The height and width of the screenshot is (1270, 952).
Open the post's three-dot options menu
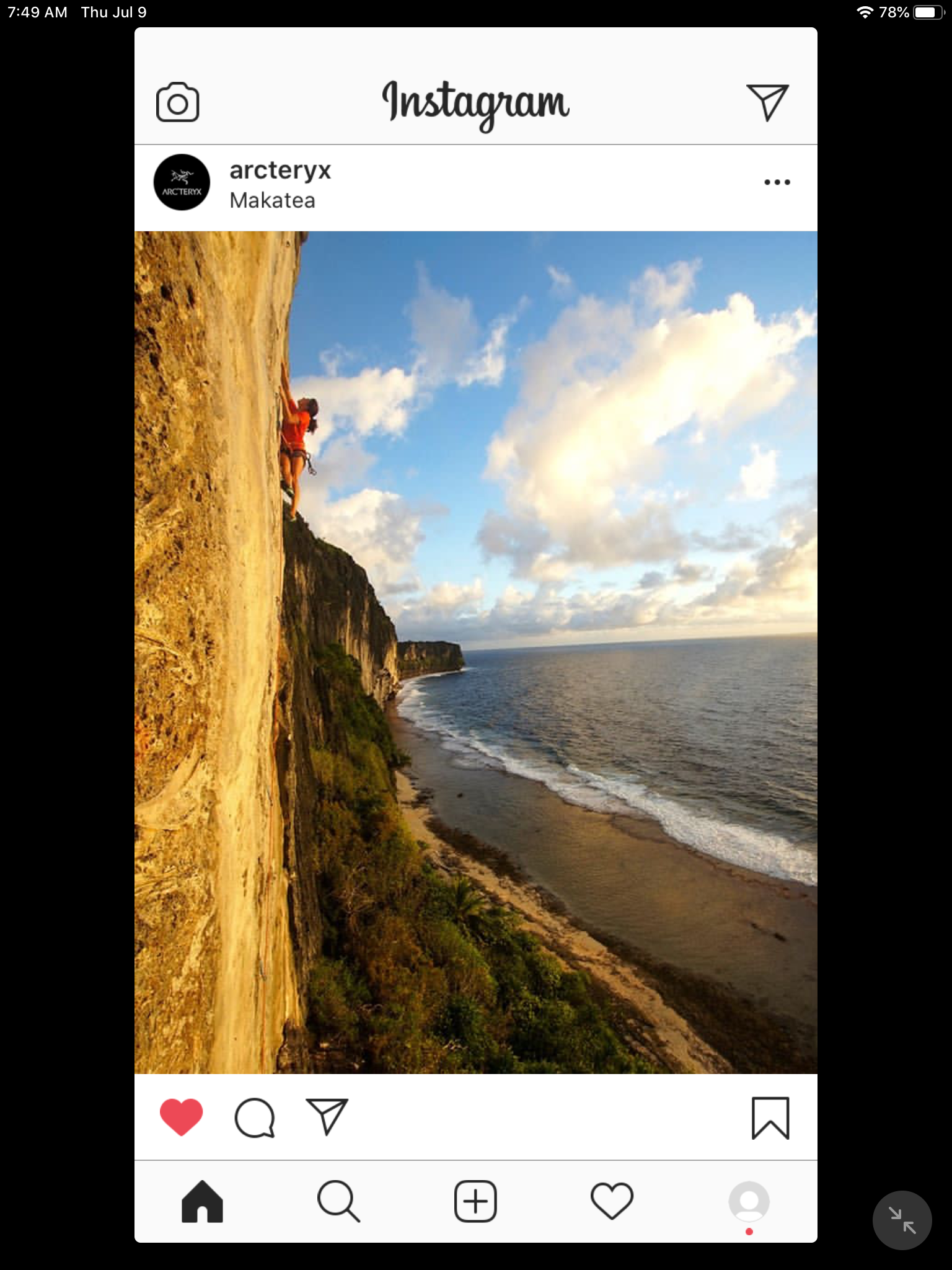click(777, 182)
